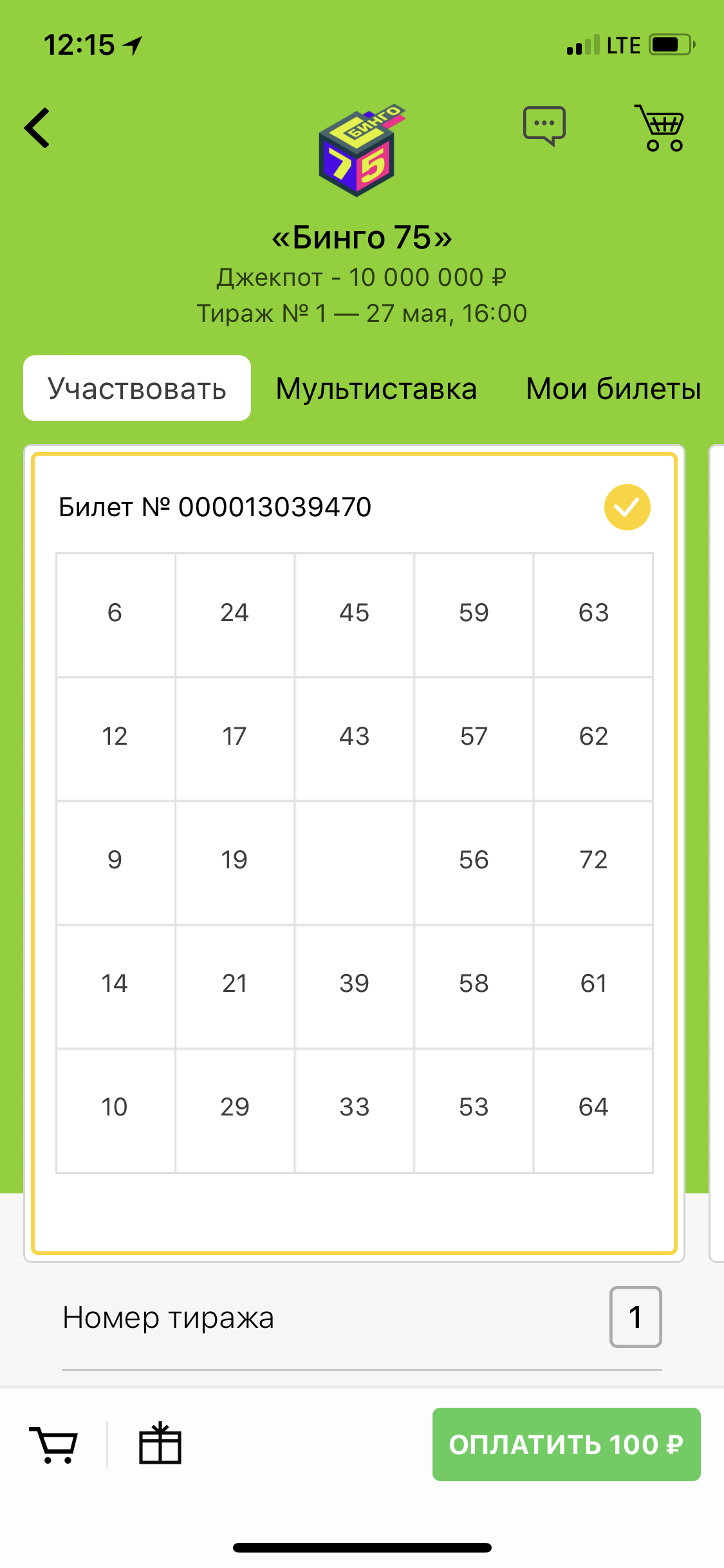Go back using the top-left arrow
The height and width of the screenshot is (1568, 724).
[37, 128]
